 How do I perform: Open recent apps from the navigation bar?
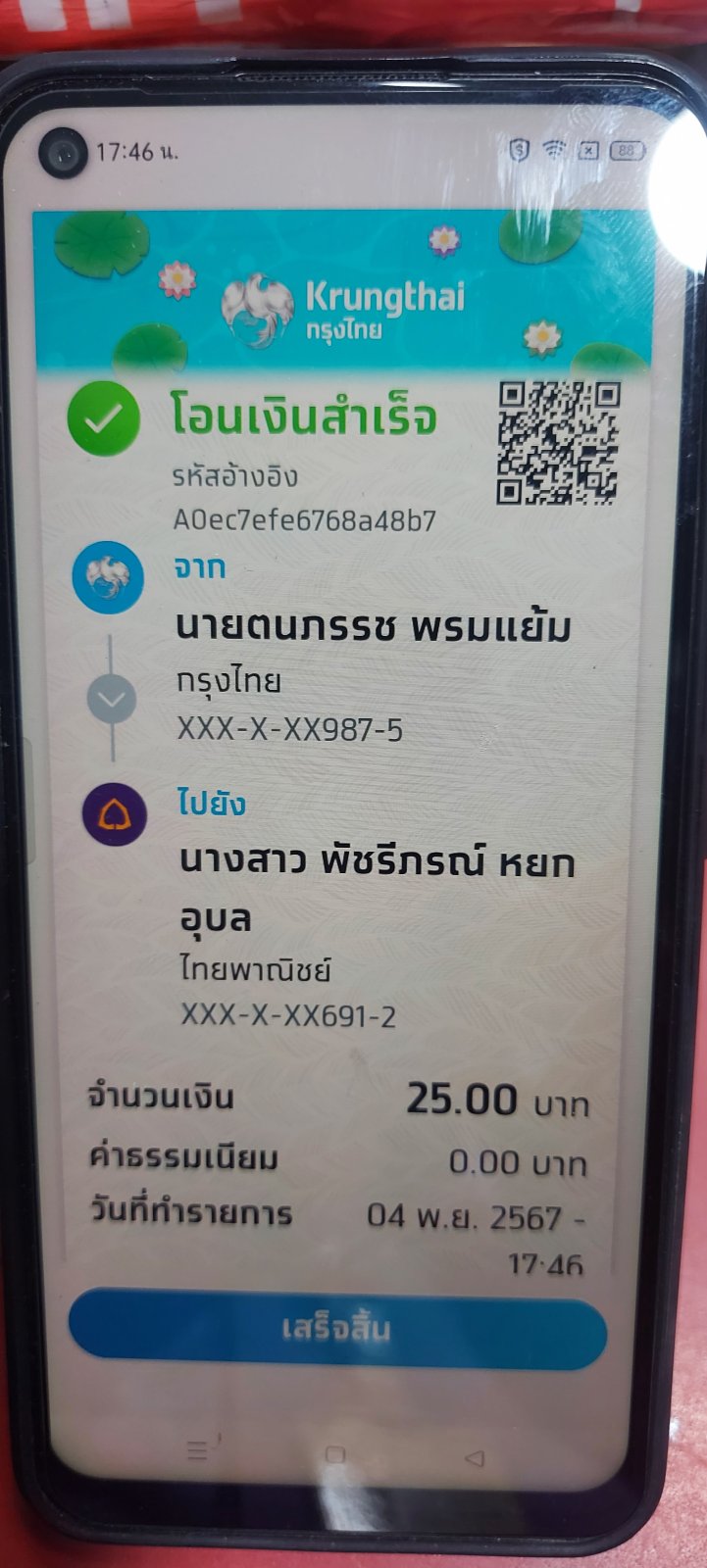pyautogui.click(x=198, y=1449)
